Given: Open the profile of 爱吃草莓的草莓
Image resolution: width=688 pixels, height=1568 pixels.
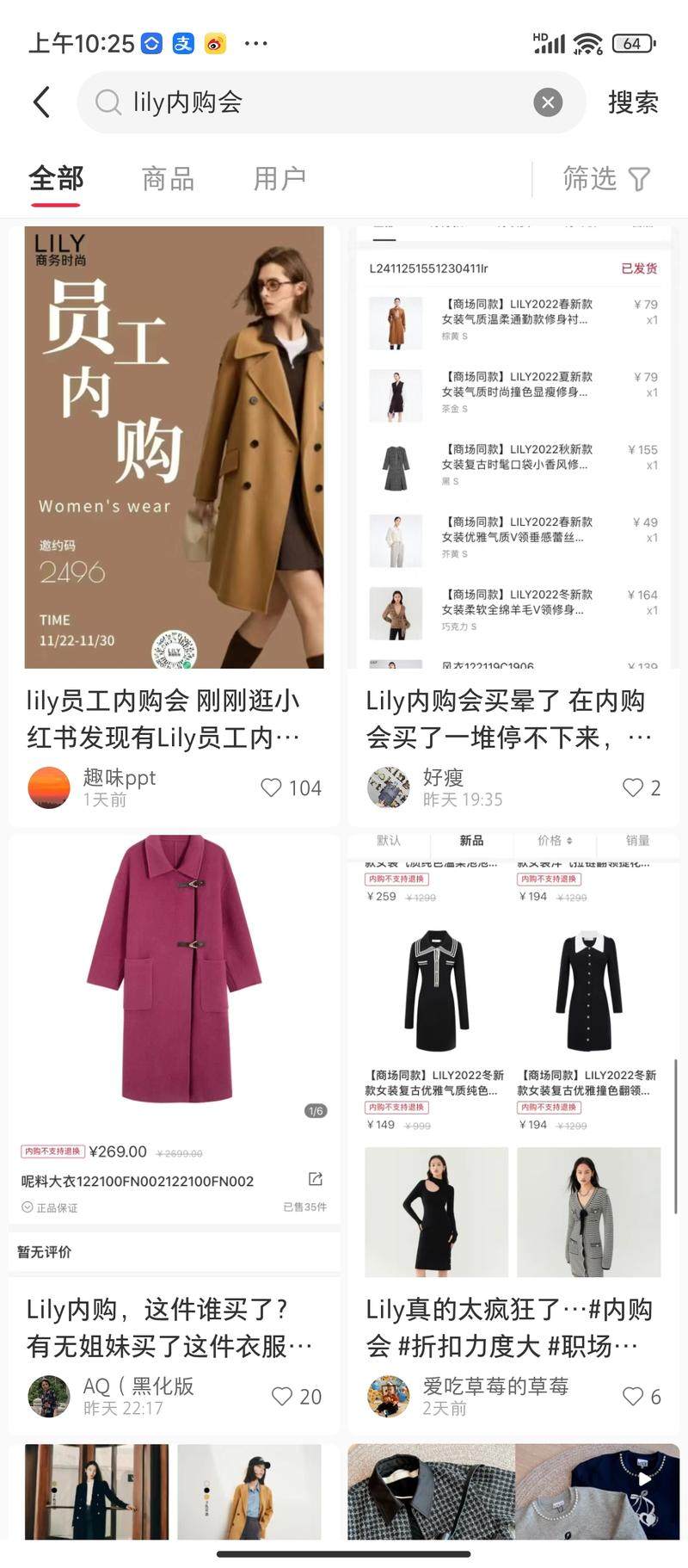Looking at the screenshot, I should [388, 1396].
